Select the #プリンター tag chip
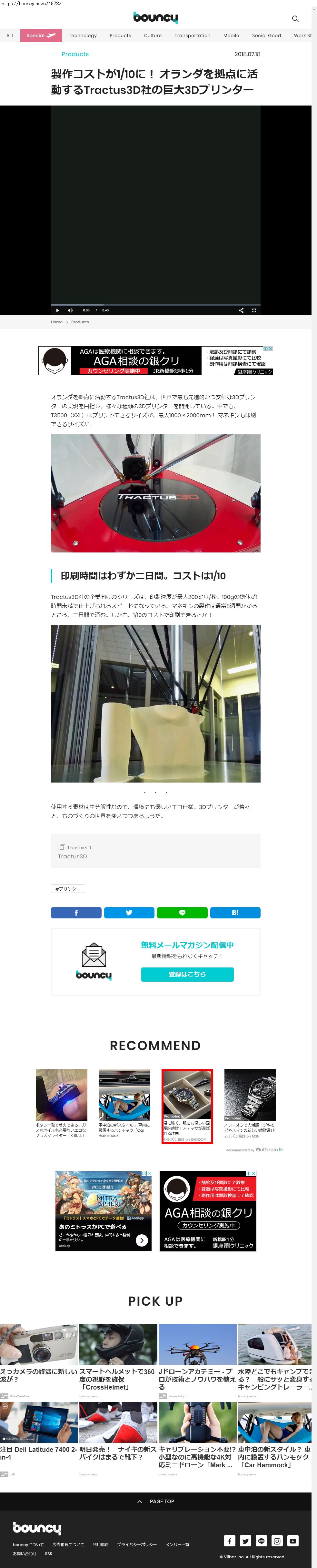 67,889
